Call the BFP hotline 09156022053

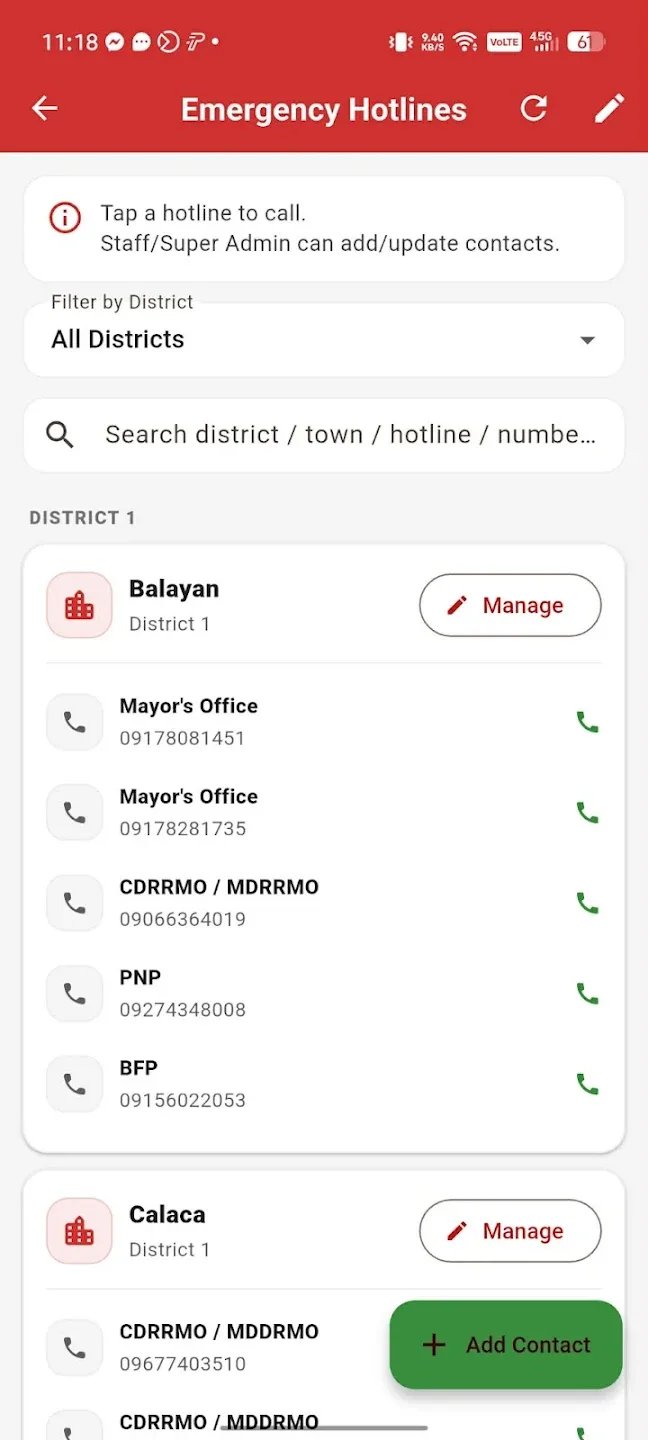point(324,1084)
